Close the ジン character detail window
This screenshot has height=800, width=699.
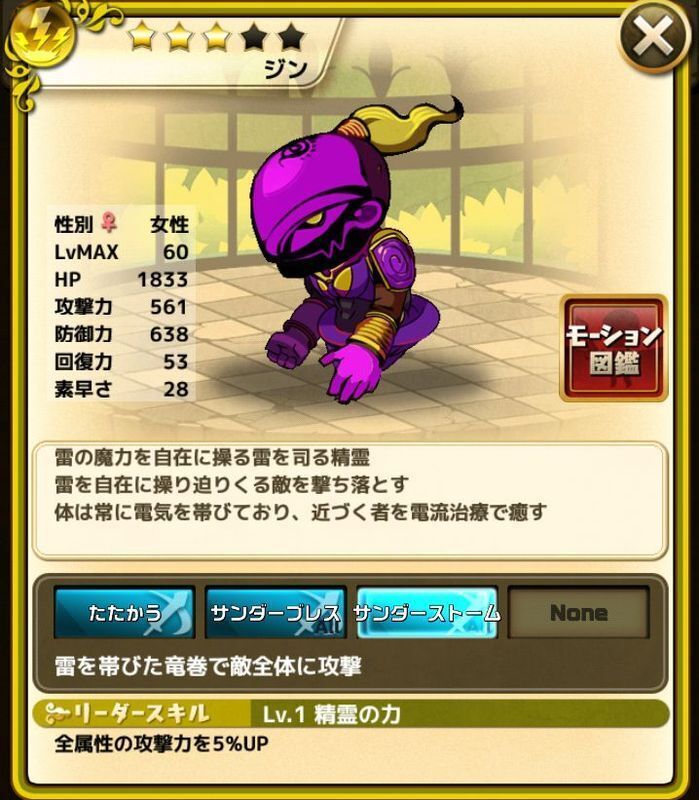(654, 40)
